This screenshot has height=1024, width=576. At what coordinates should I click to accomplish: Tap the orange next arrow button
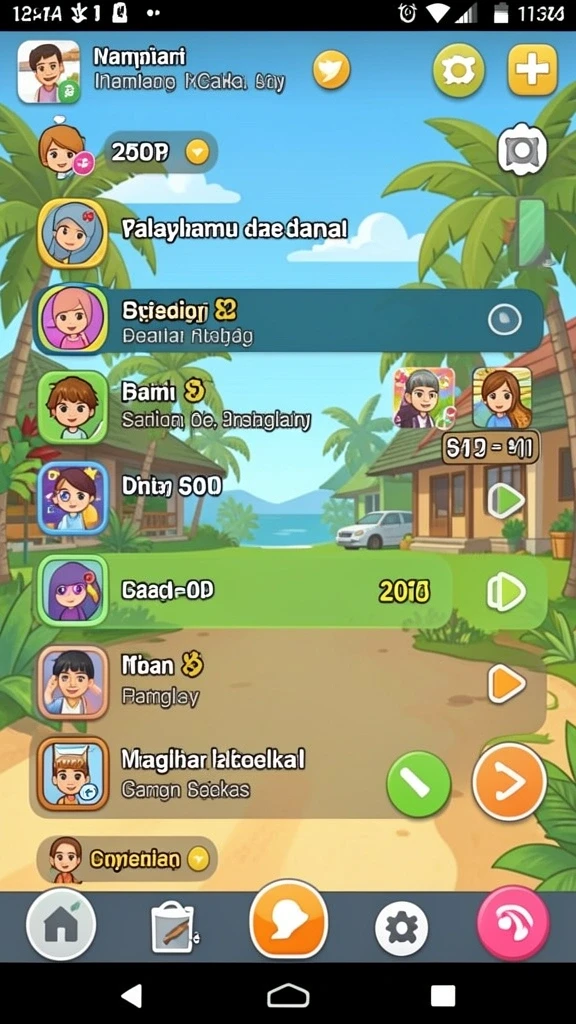509,782
